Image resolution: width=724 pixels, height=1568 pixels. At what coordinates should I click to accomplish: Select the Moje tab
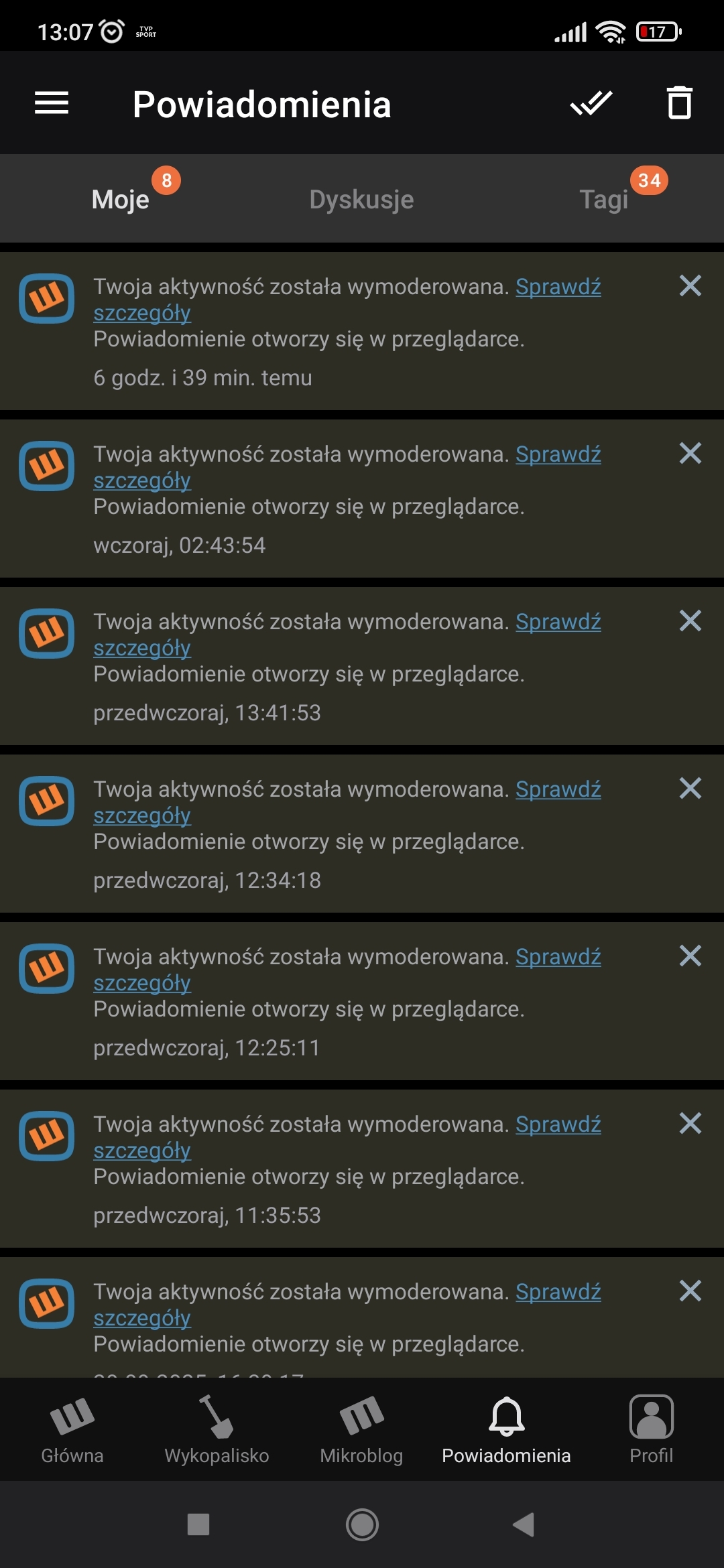click(x=121, y=200)
